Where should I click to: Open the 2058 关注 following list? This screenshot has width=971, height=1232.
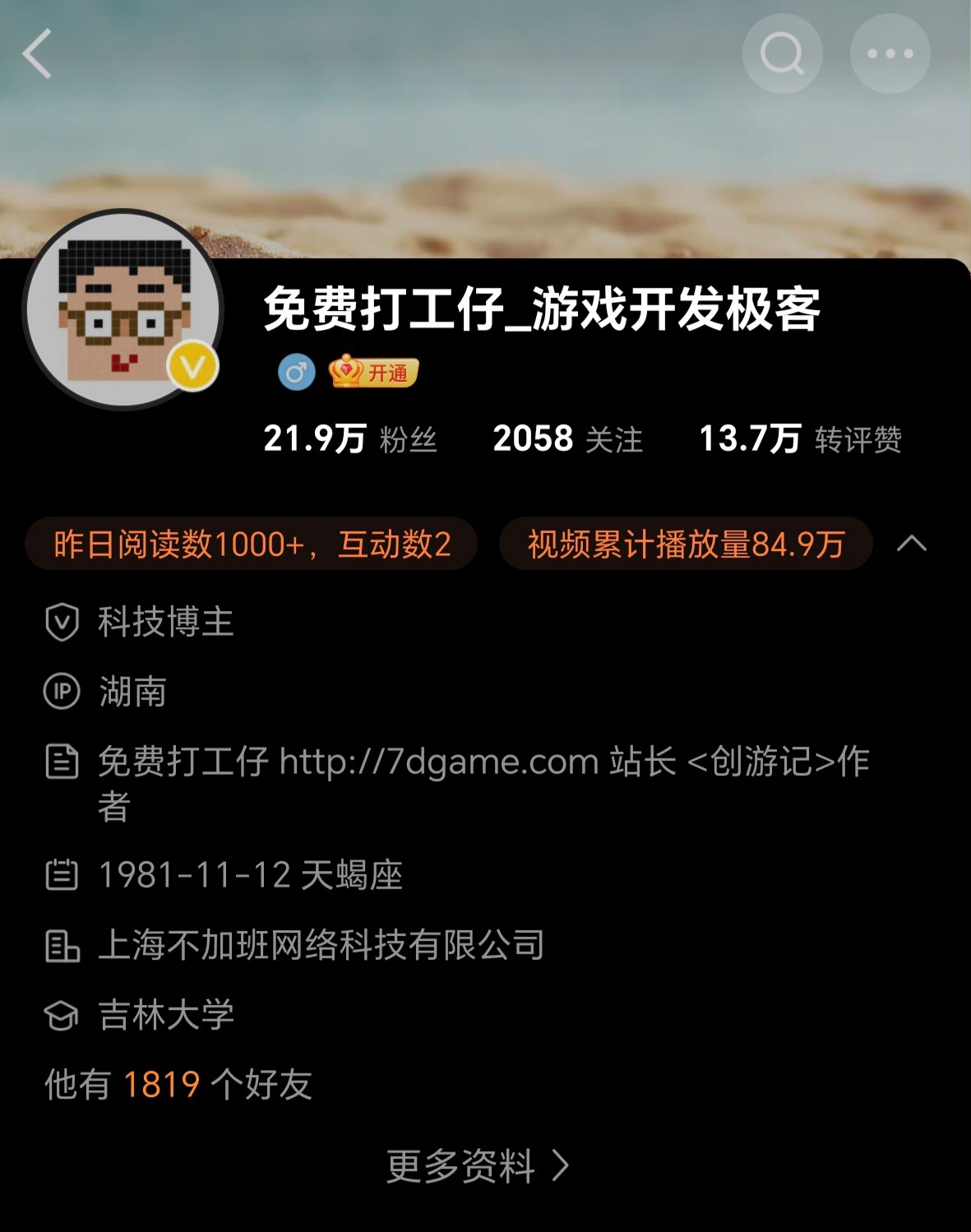[x=567, y=439]
